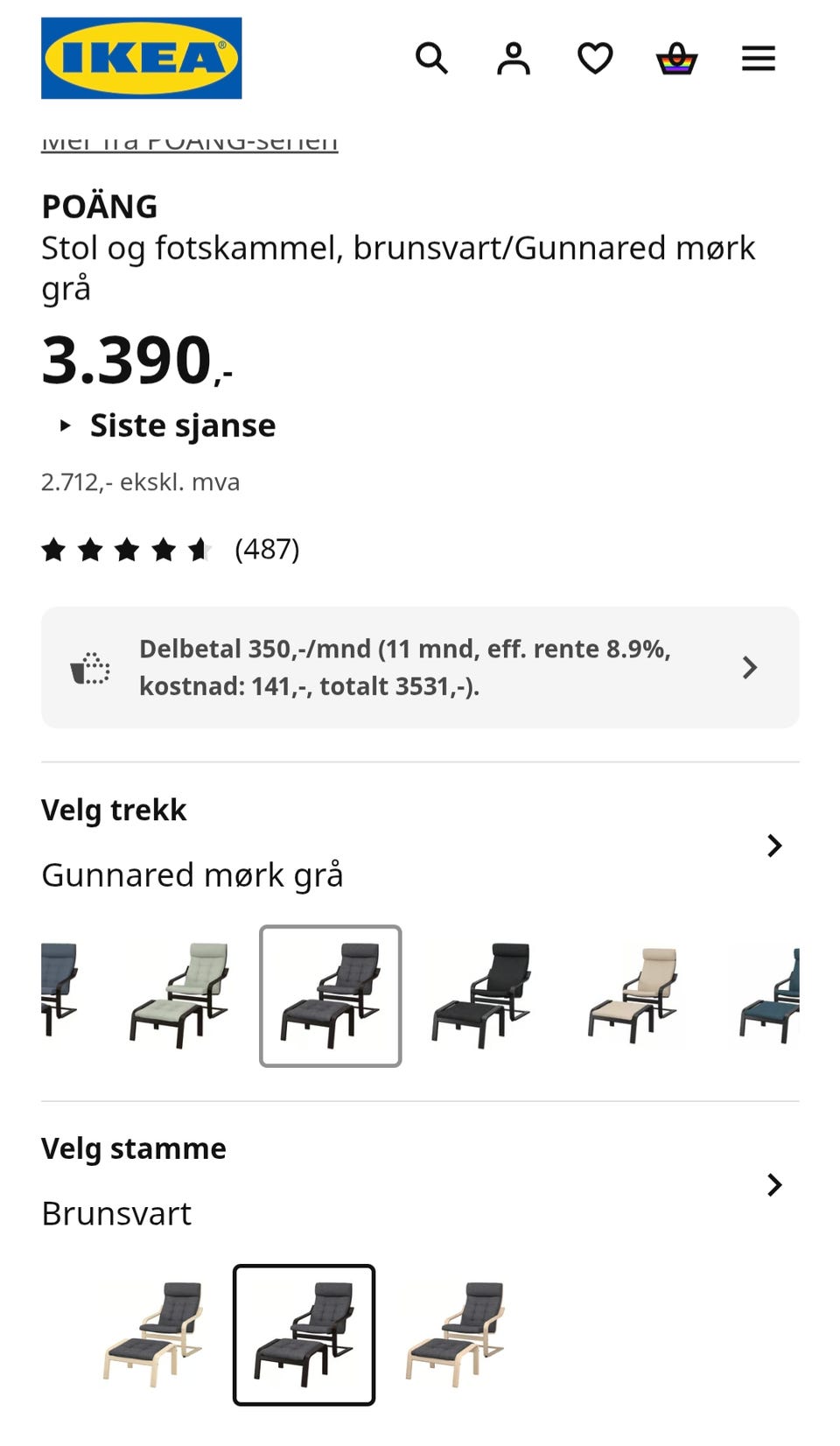
Task: Open the Velg trekk chevron
Action: (774, 846)
